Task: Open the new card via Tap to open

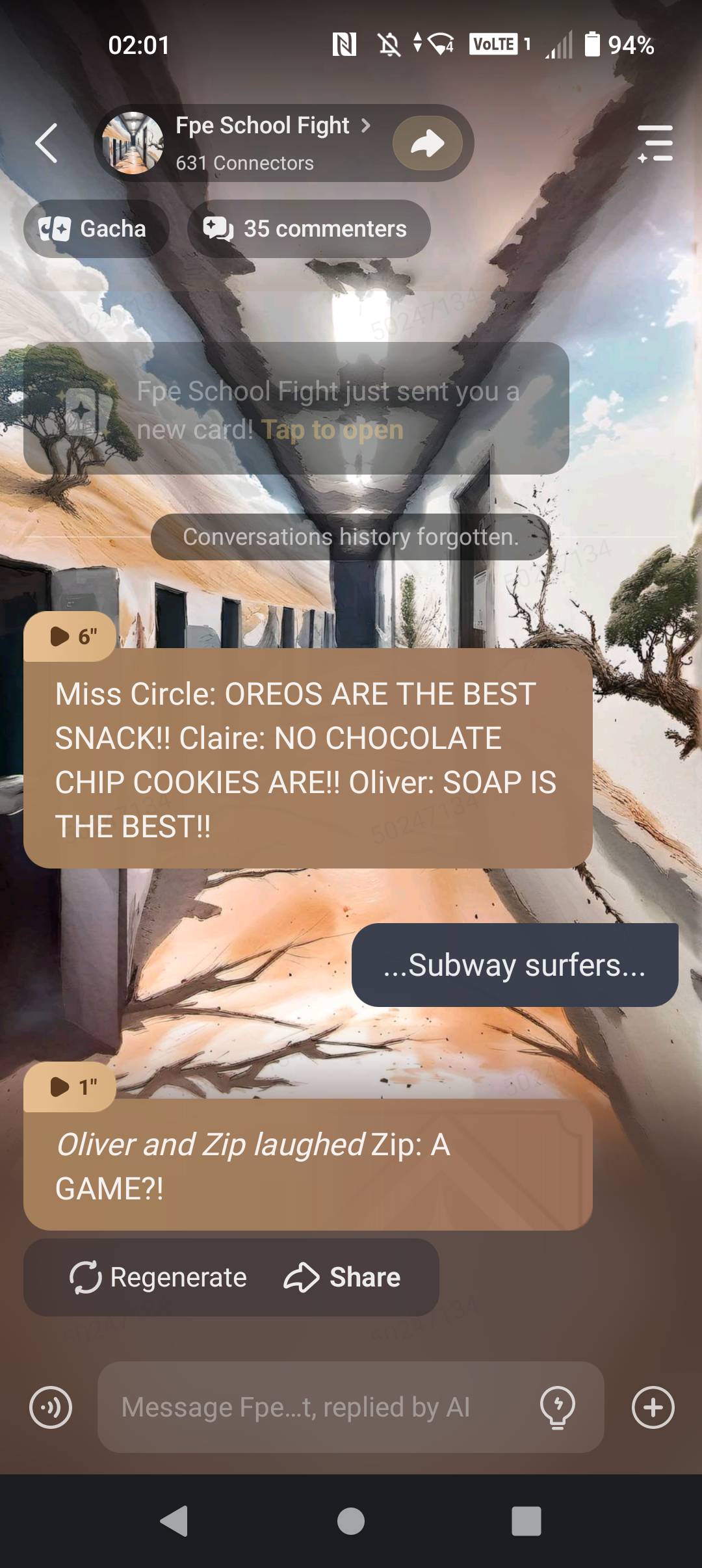Action: click(332, 430)
